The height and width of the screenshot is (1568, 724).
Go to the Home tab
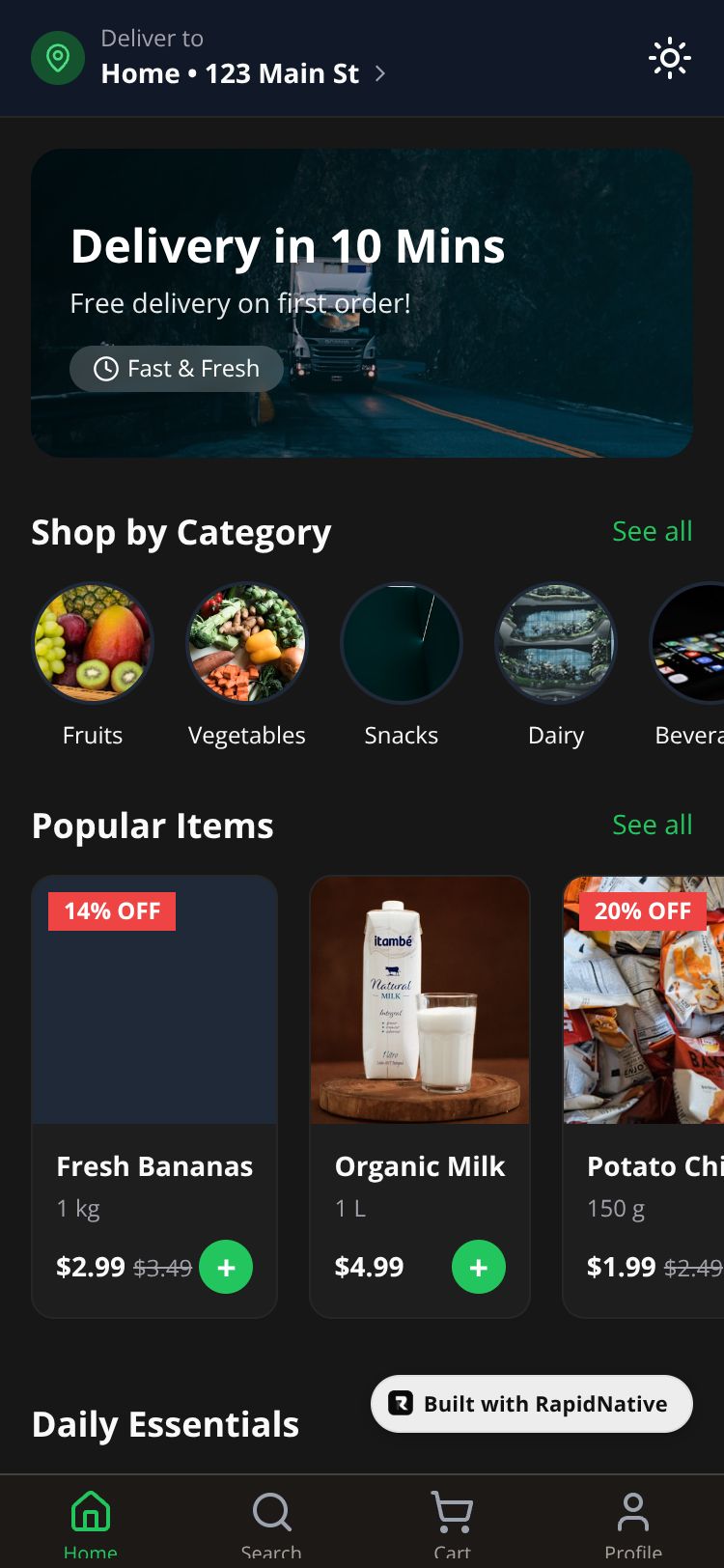click(x=91, y=1522)
